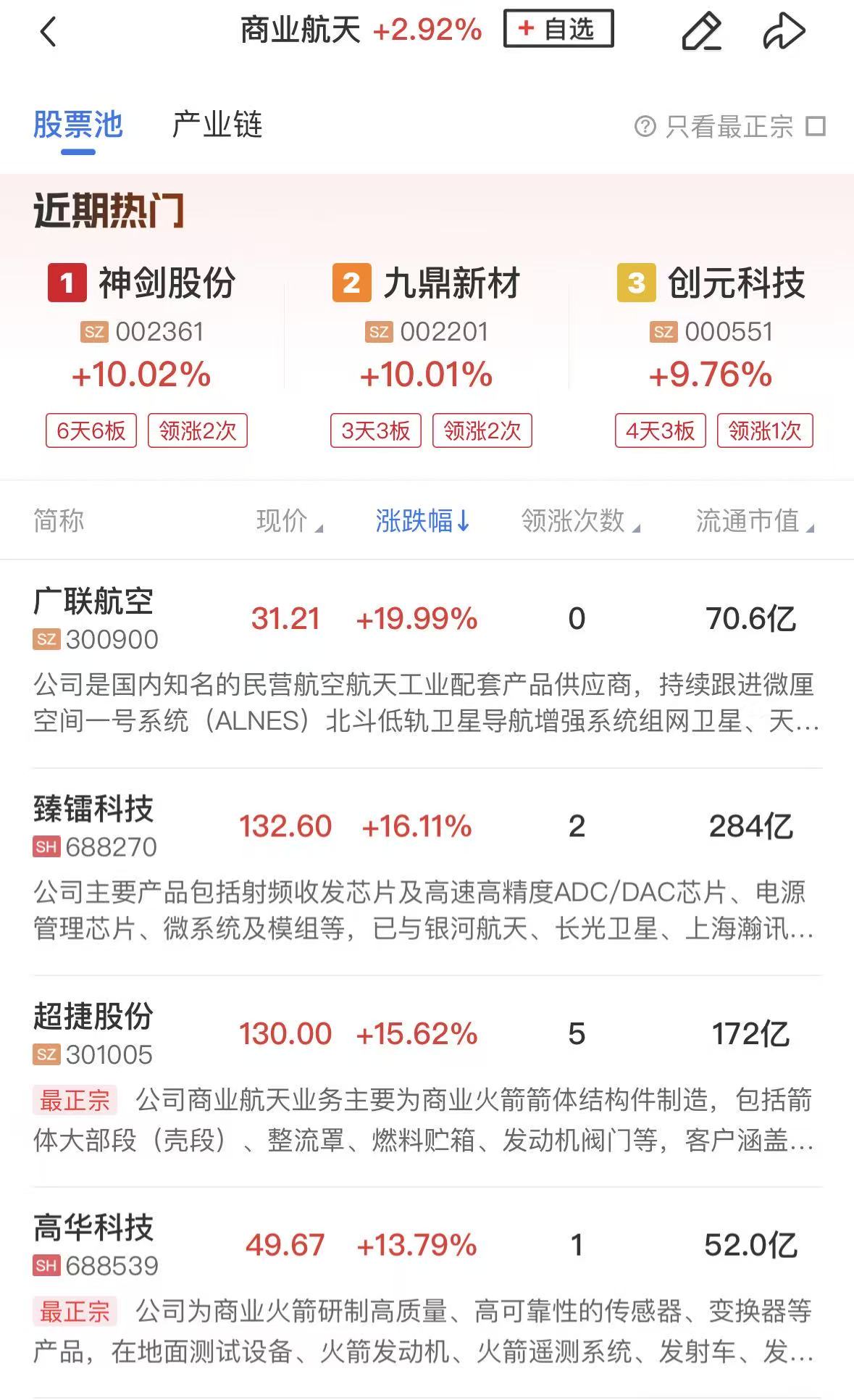This screenshot has width=854, height=1400.
Task: Add 商业航天 to 自选 watchlist
Action: (558, 30)
